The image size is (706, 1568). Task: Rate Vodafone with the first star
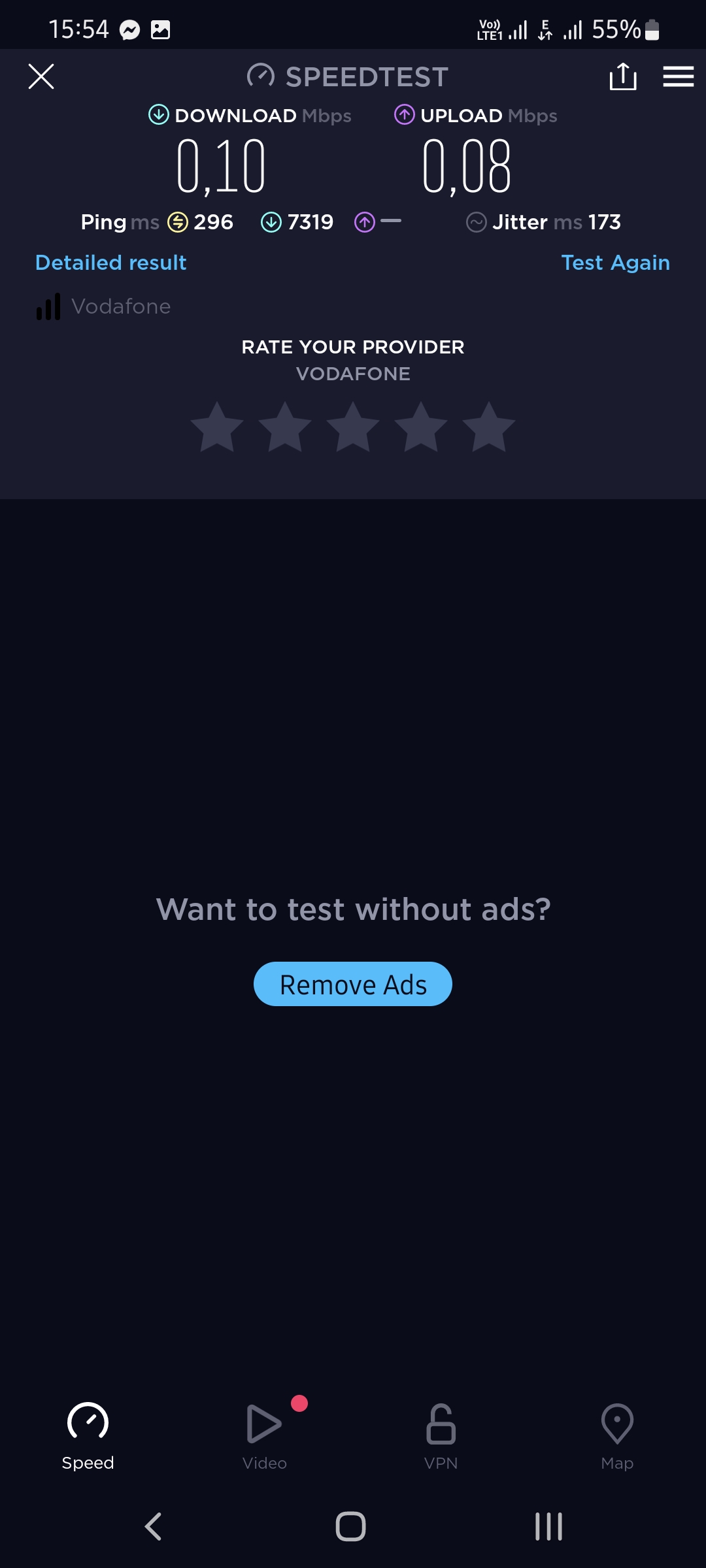[x=217, y=428]
